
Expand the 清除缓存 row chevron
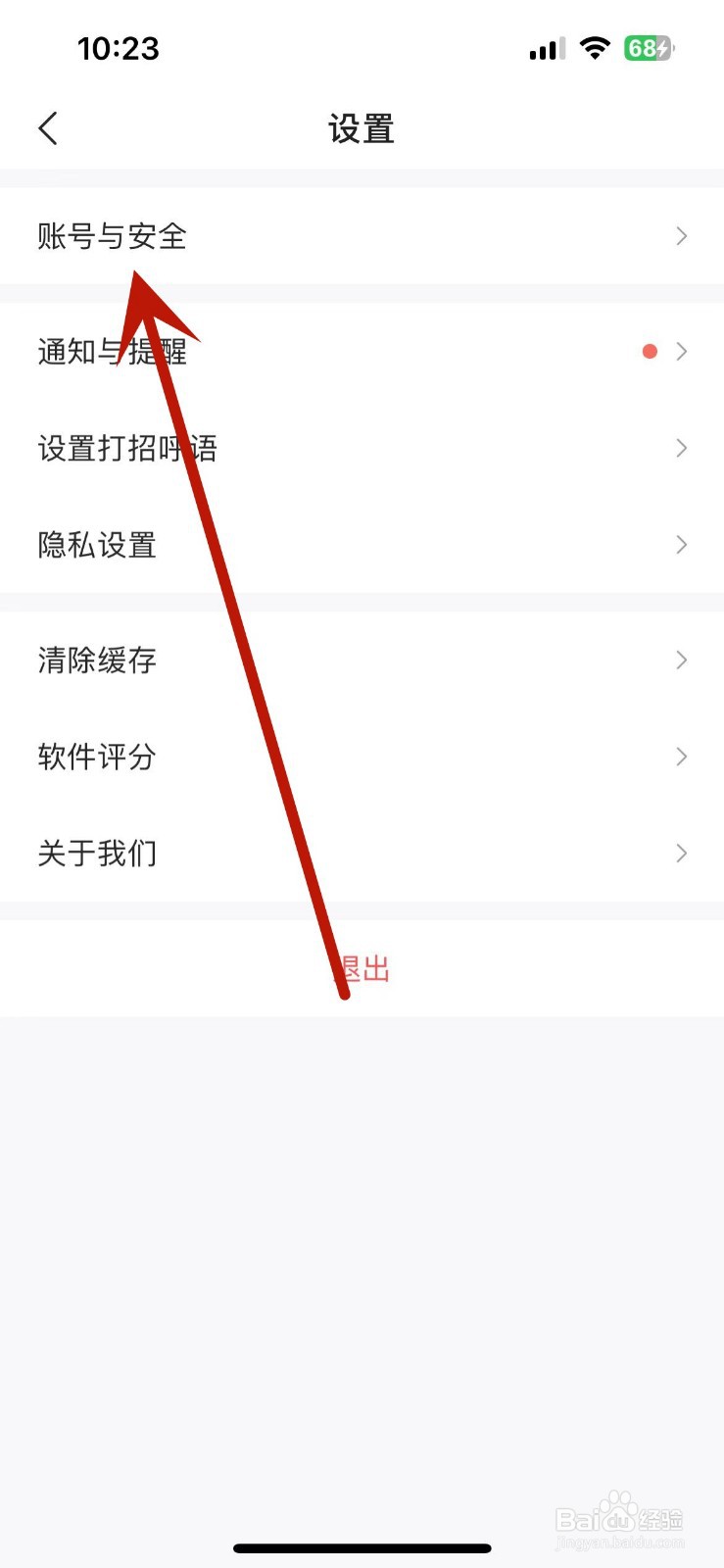pos(682,660)
